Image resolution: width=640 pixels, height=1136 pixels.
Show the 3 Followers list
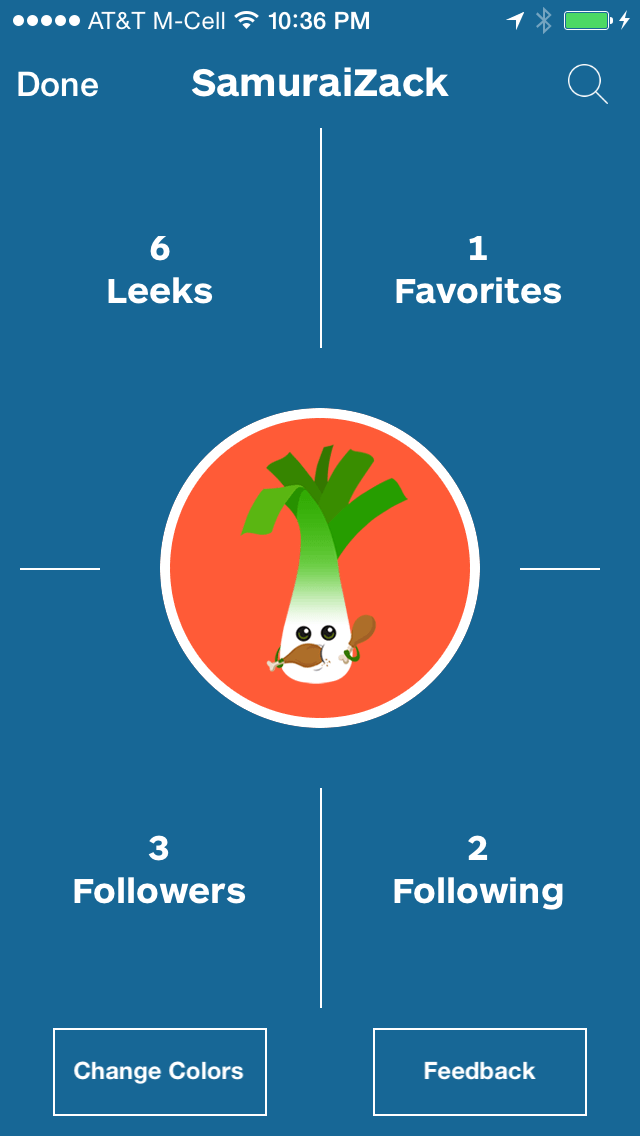pyautogui.click(x=160, y=870)
